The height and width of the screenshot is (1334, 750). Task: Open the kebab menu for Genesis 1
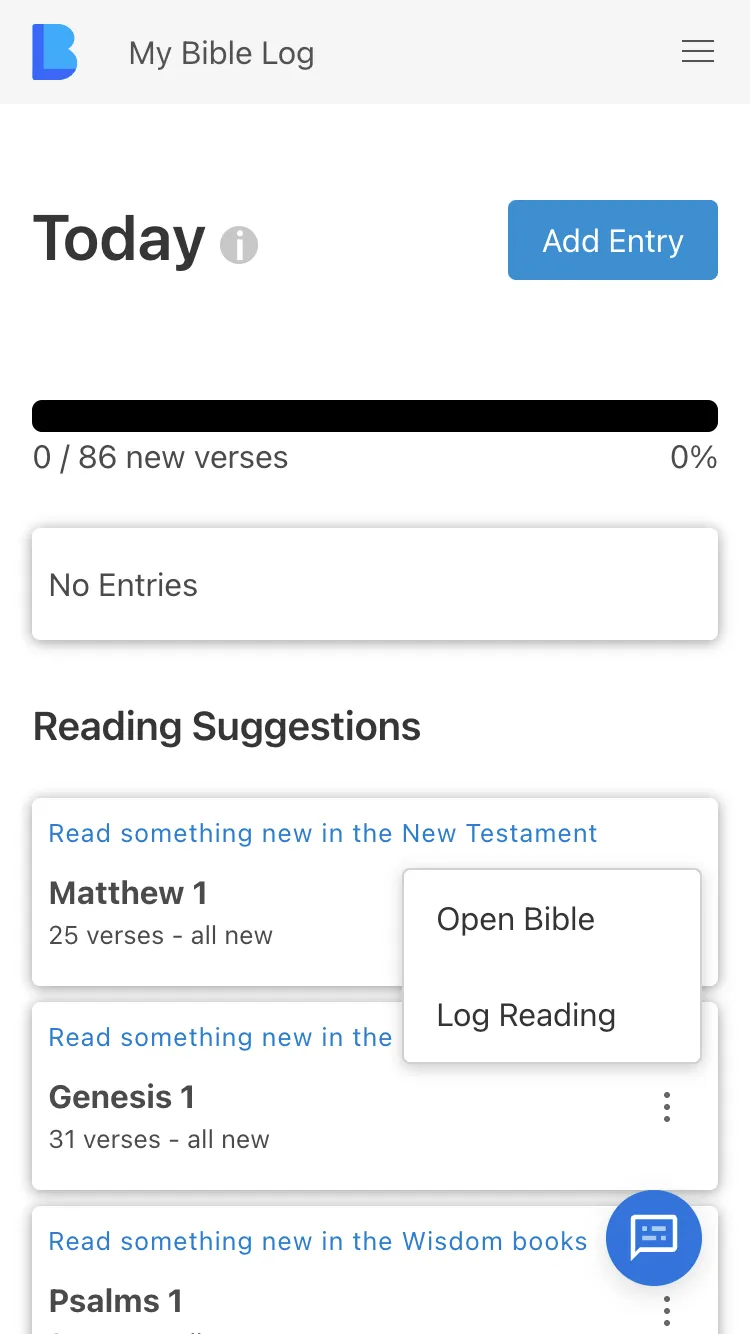point(666,1107)
